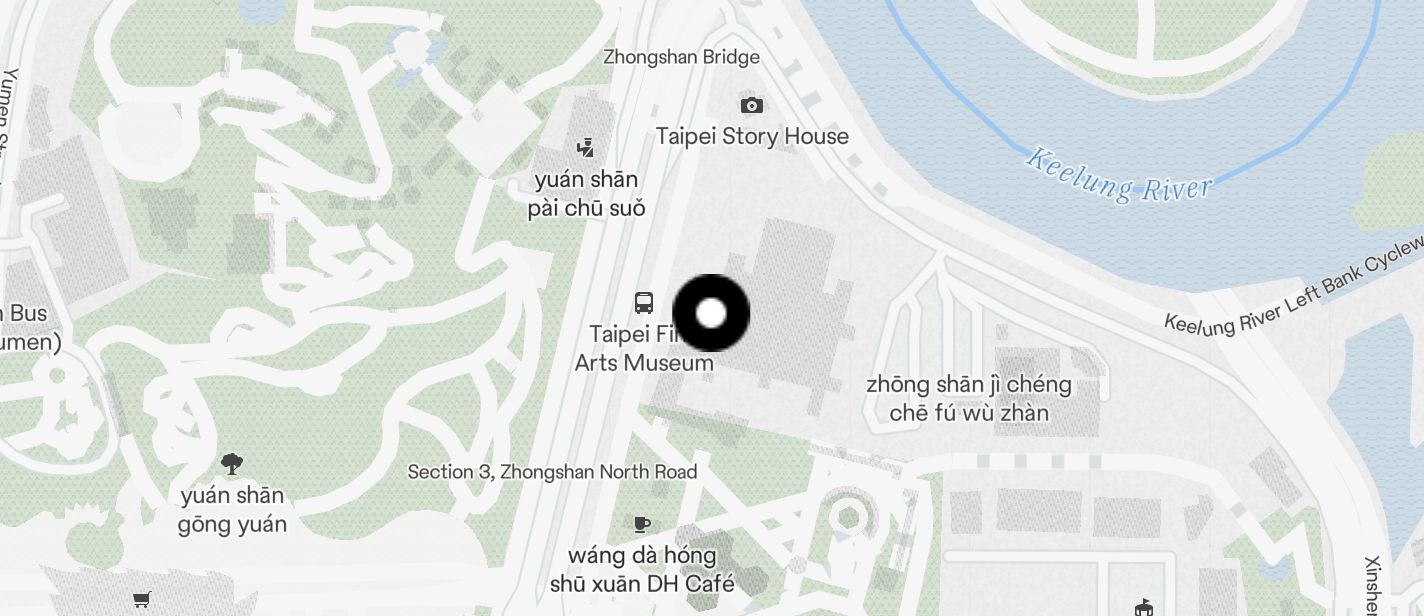Tap the center location marker

[711, 313]
